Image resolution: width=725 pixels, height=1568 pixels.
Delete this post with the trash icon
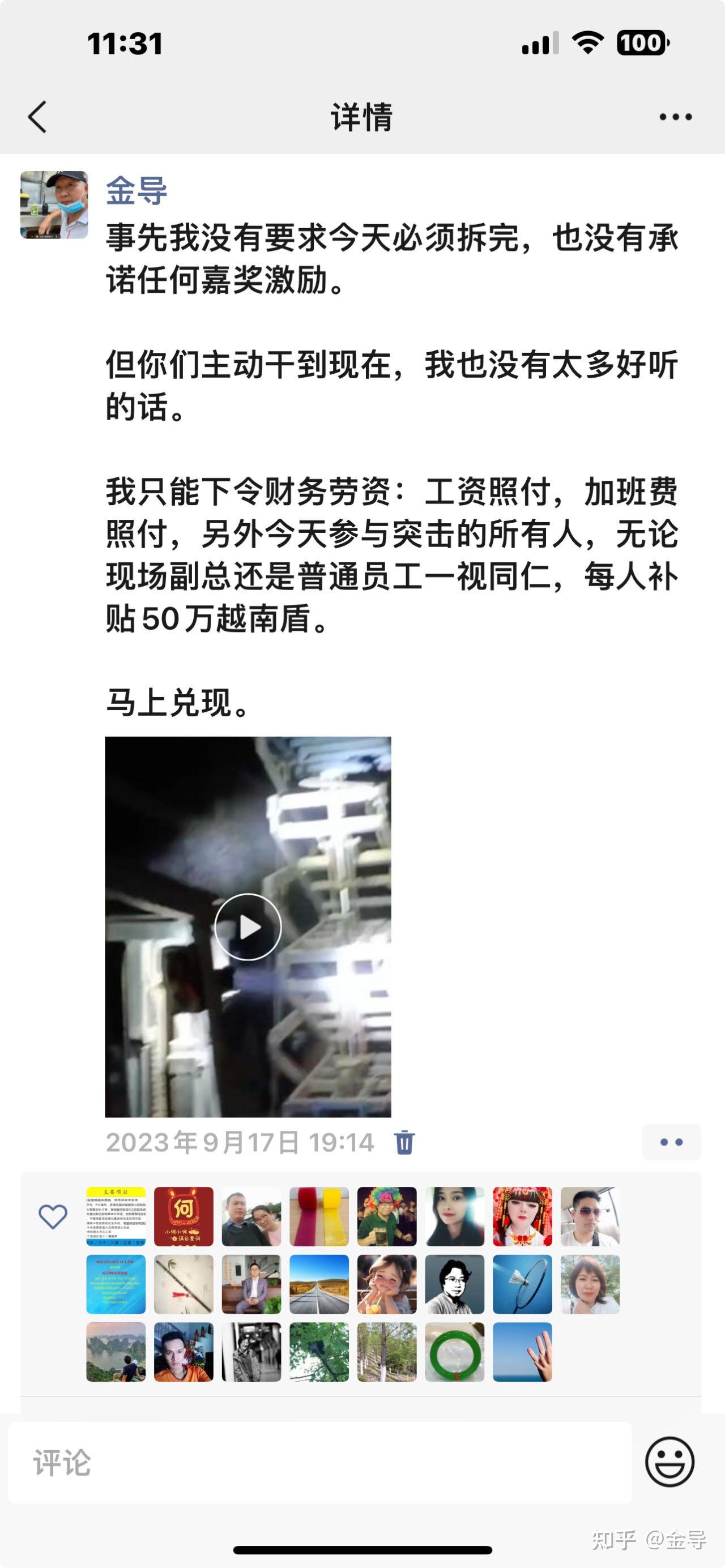tap(405, 1142)
